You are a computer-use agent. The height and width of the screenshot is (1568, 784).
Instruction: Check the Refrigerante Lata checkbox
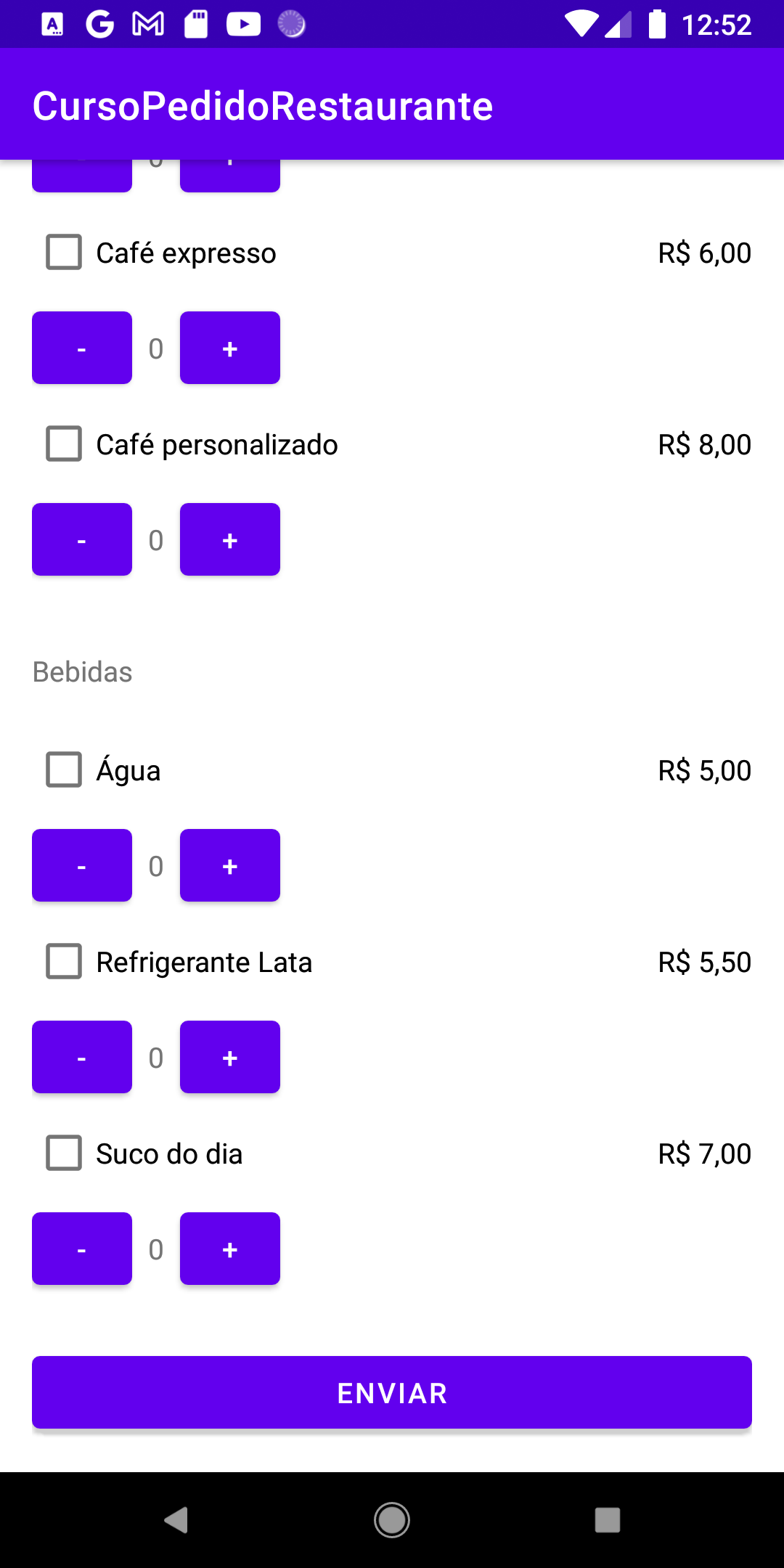pos(64,963)
